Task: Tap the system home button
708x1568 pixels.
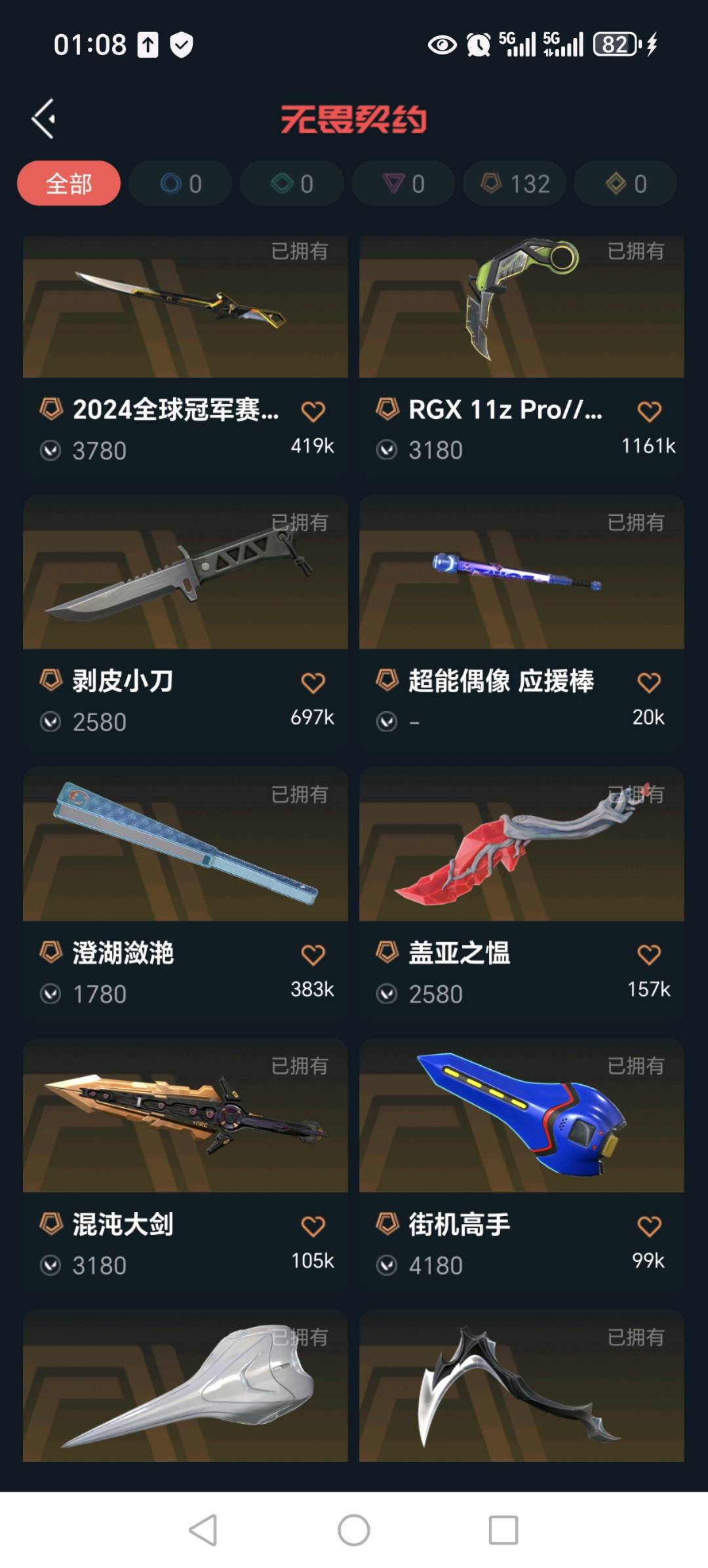Action: [354, 1530]
